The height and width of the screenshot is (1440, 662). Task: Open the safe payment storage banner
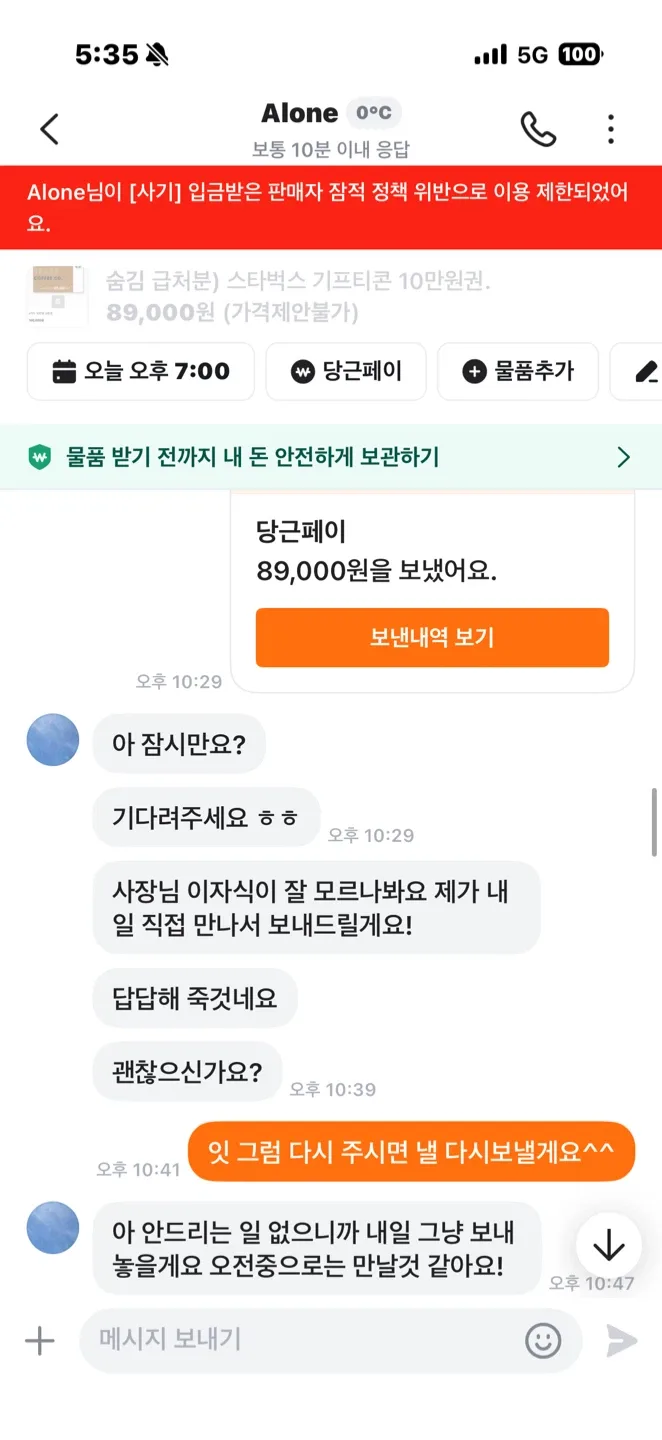[331, 457]
